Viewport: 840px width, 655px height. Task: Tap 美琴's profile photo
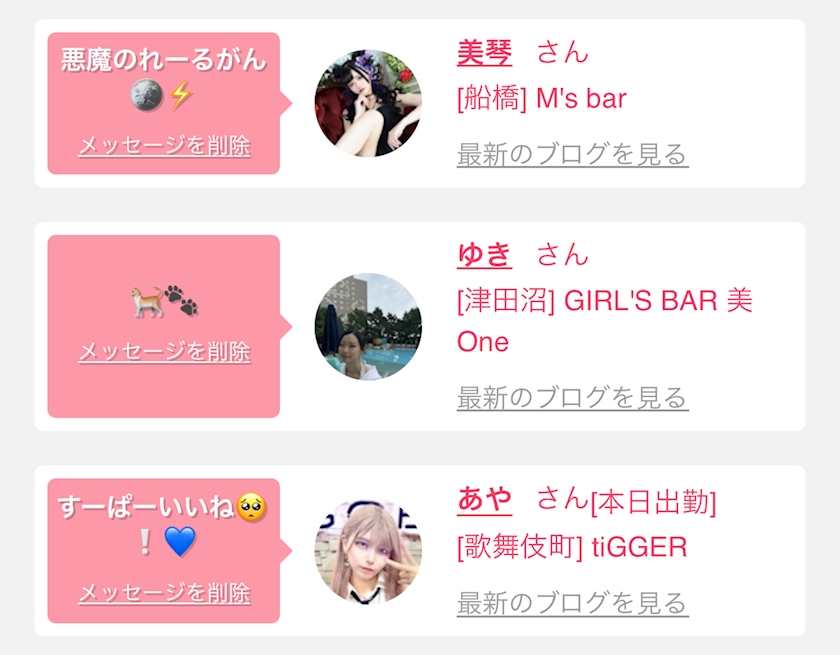point(368,104)
